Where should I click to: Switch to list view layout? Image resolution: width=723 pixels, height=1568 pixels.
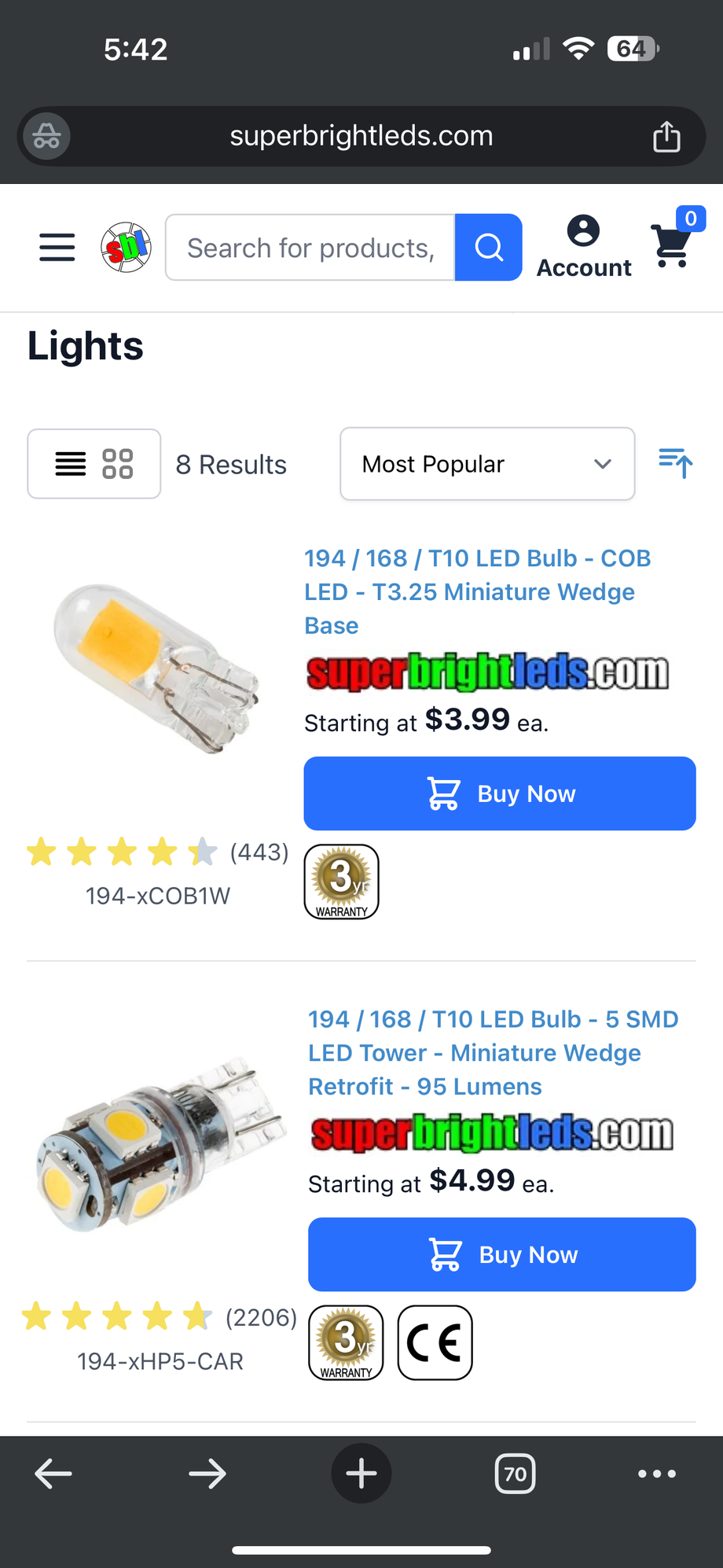point(71,464)
